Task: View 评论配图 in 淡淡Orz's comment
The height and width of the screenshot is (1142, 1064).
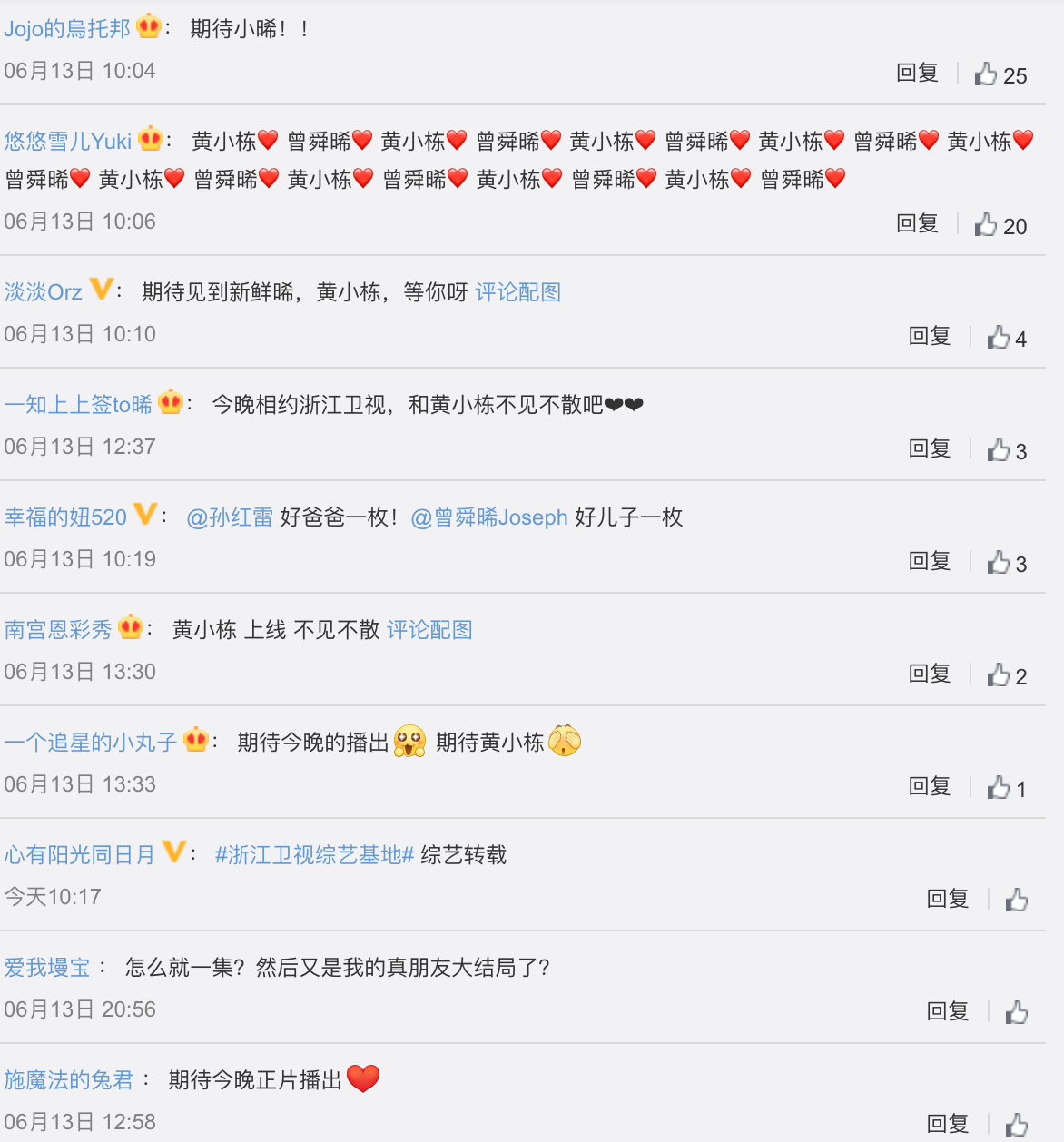Action: tap(518, 292)
